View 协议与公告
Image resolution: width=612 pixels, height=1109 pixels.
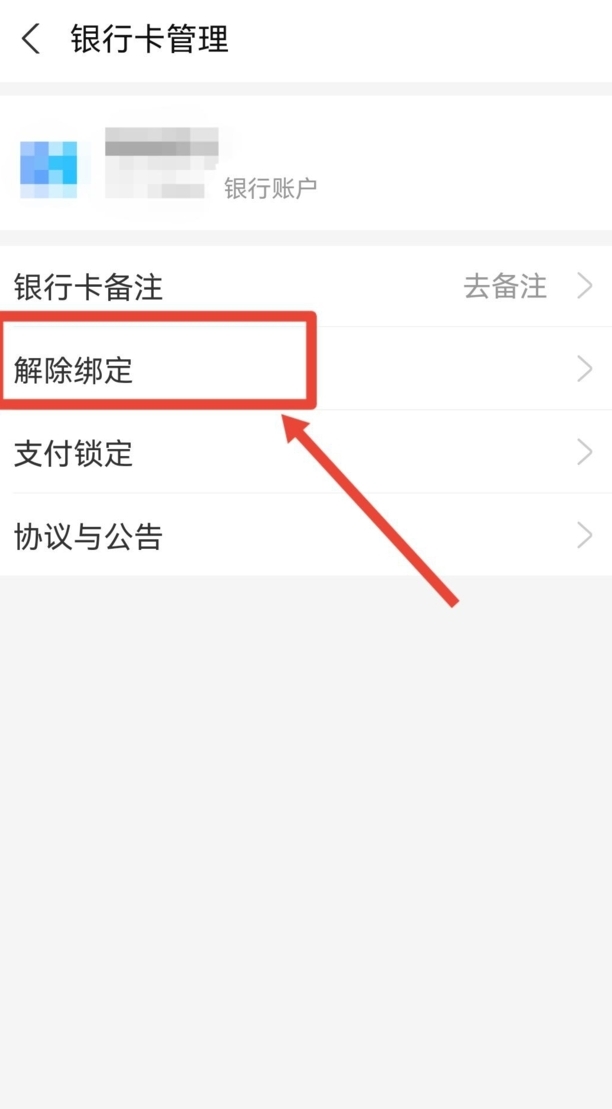coord(306,535)
